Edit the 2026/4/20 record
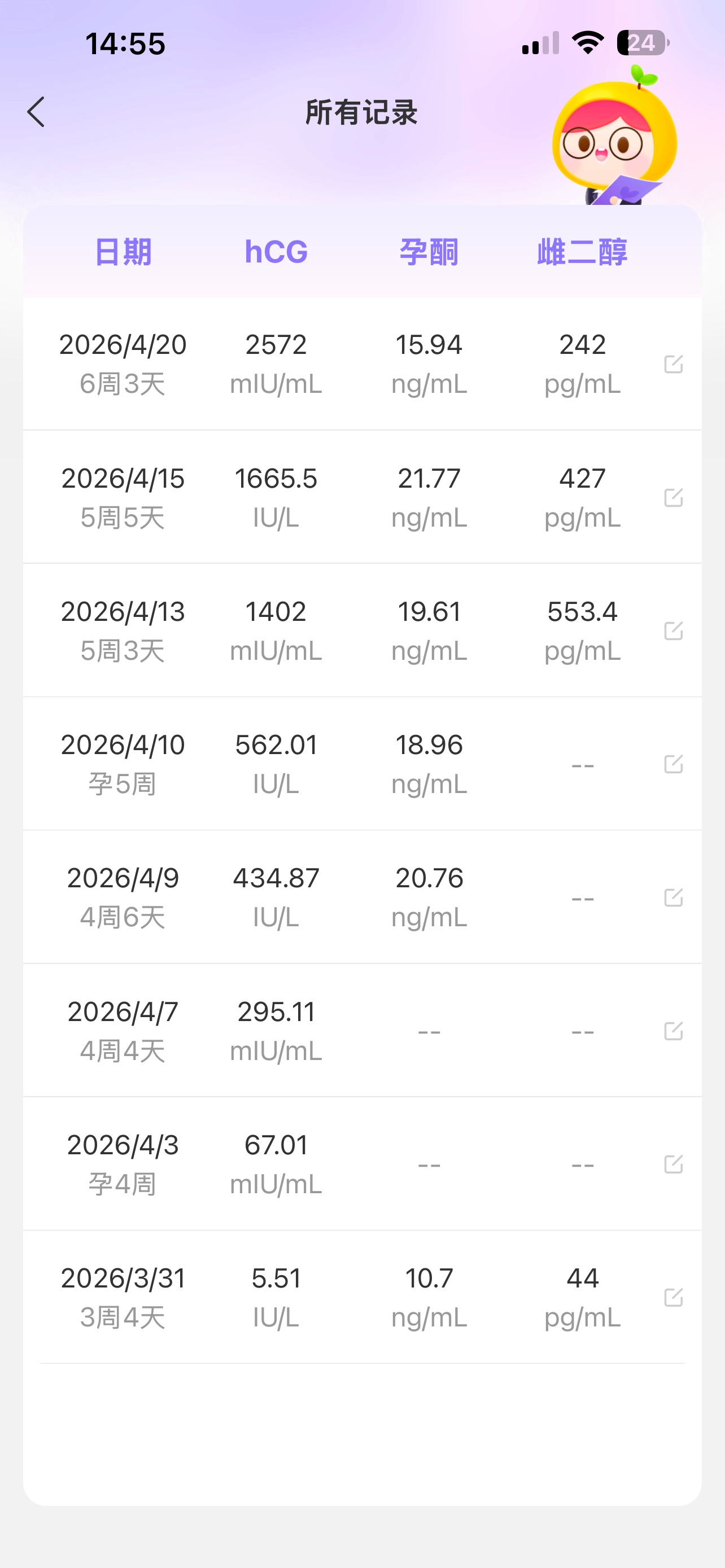The image size is (725, 1568). [x=673, y=364]
